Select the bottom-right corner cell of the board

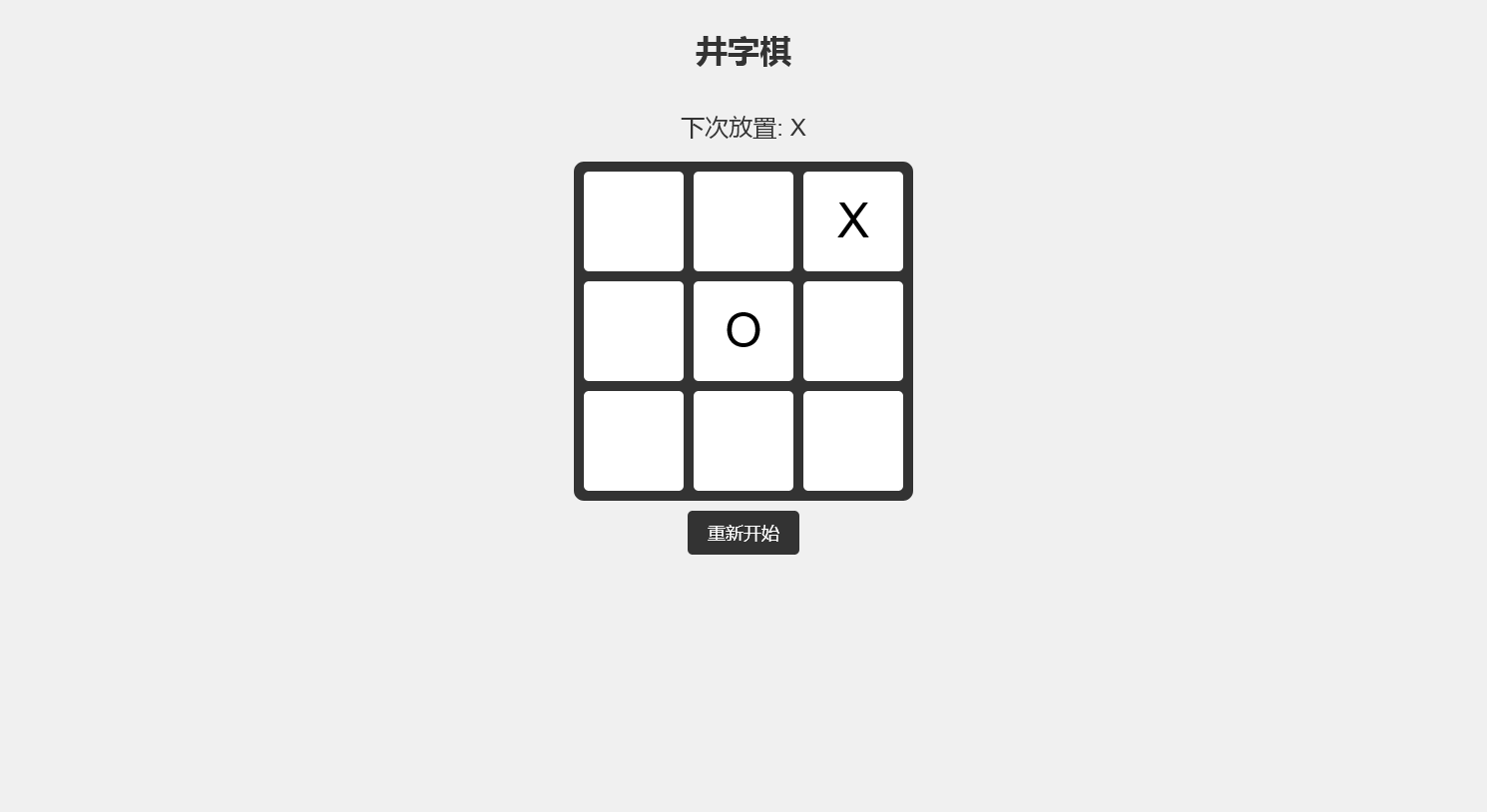pos(853,441)
